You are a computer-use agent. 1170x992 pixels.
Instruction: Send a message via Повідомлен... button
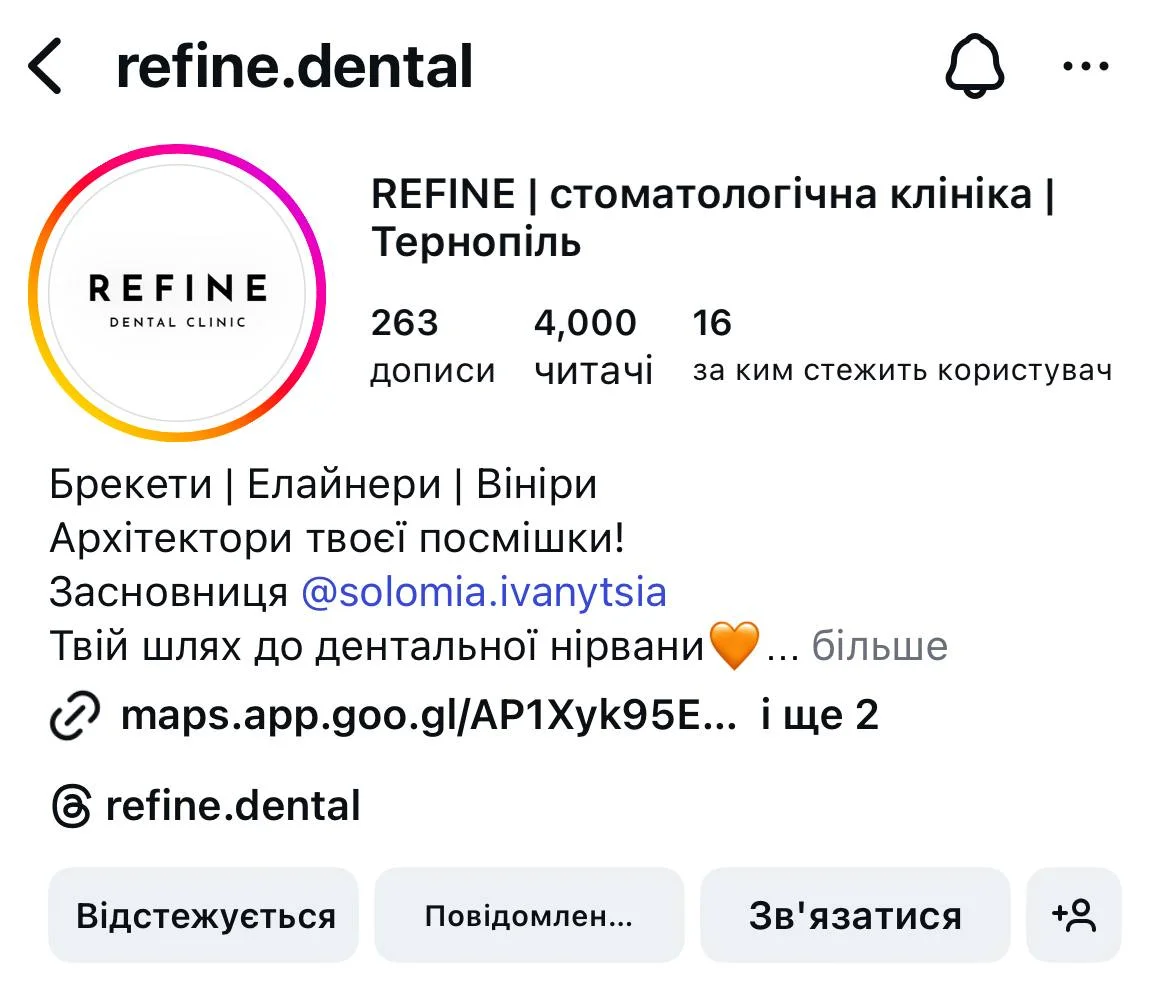point(529,916)
